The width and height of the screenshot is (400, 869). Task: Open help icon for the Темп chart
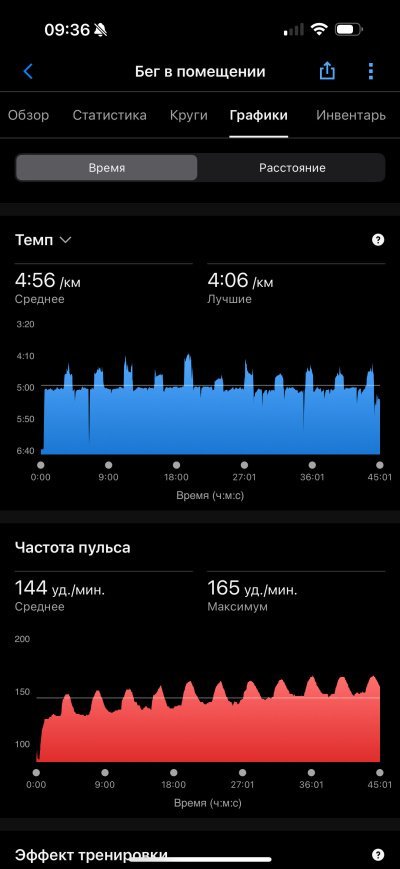[378, 240]
